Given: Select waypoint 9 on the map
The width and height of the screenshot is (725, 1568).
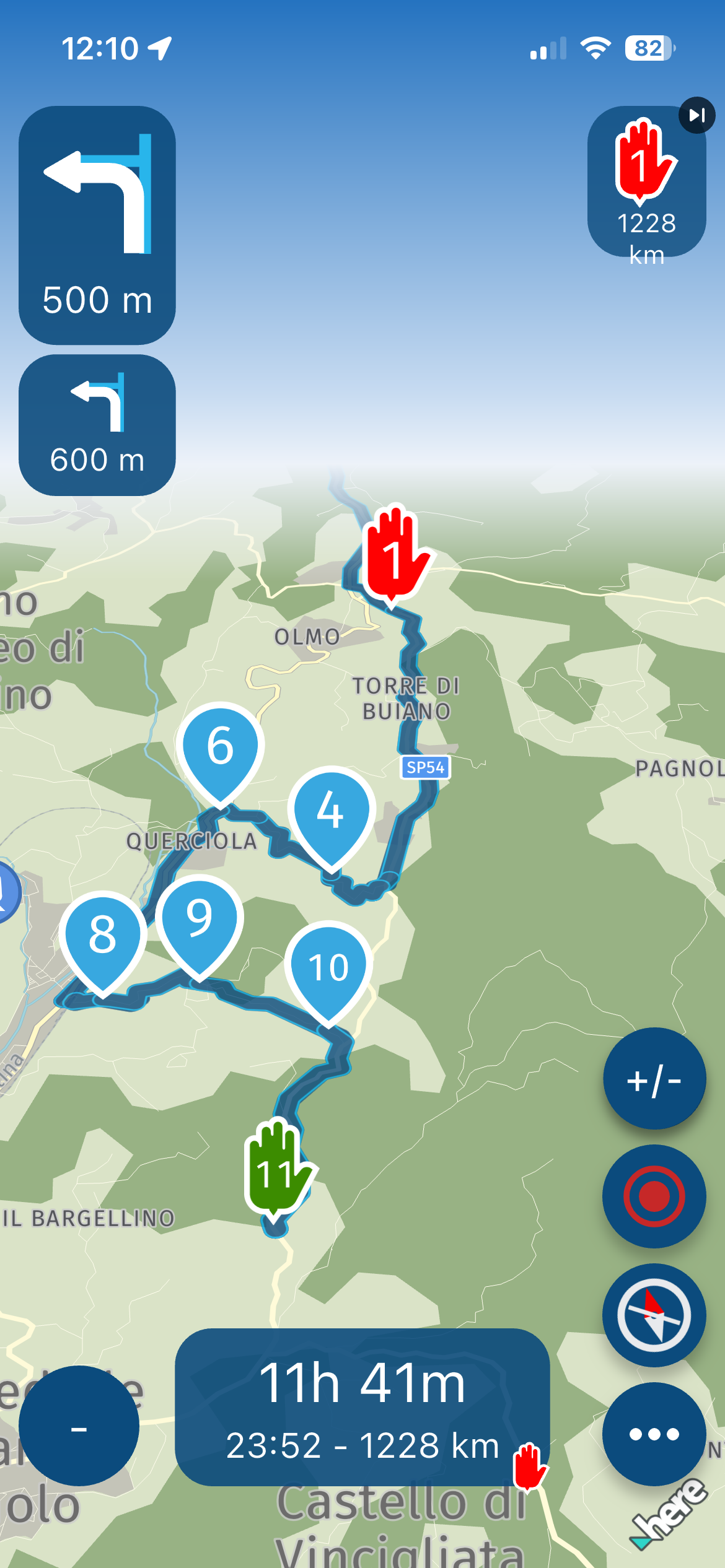Looking at the screenshot, I should pos(199,920).
